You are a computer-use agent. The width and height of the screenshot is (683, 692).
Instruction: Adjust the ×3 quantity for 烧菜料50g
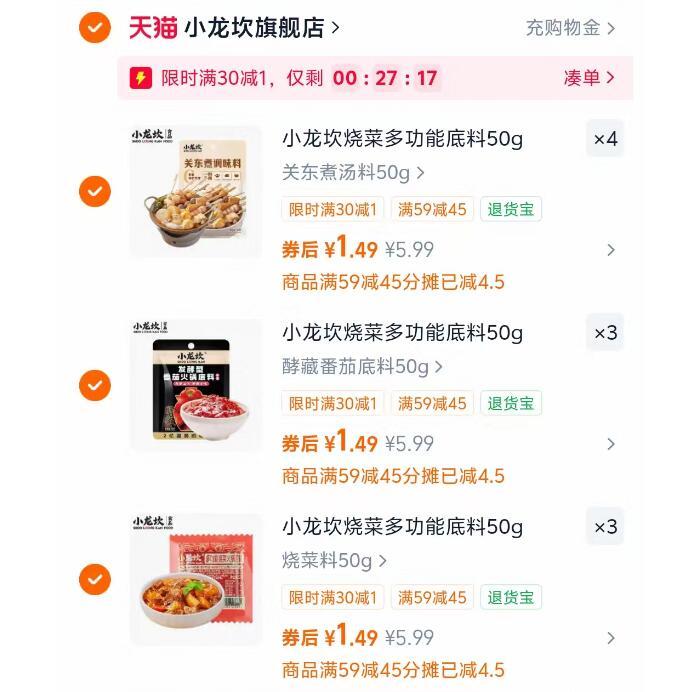point(605,527)
